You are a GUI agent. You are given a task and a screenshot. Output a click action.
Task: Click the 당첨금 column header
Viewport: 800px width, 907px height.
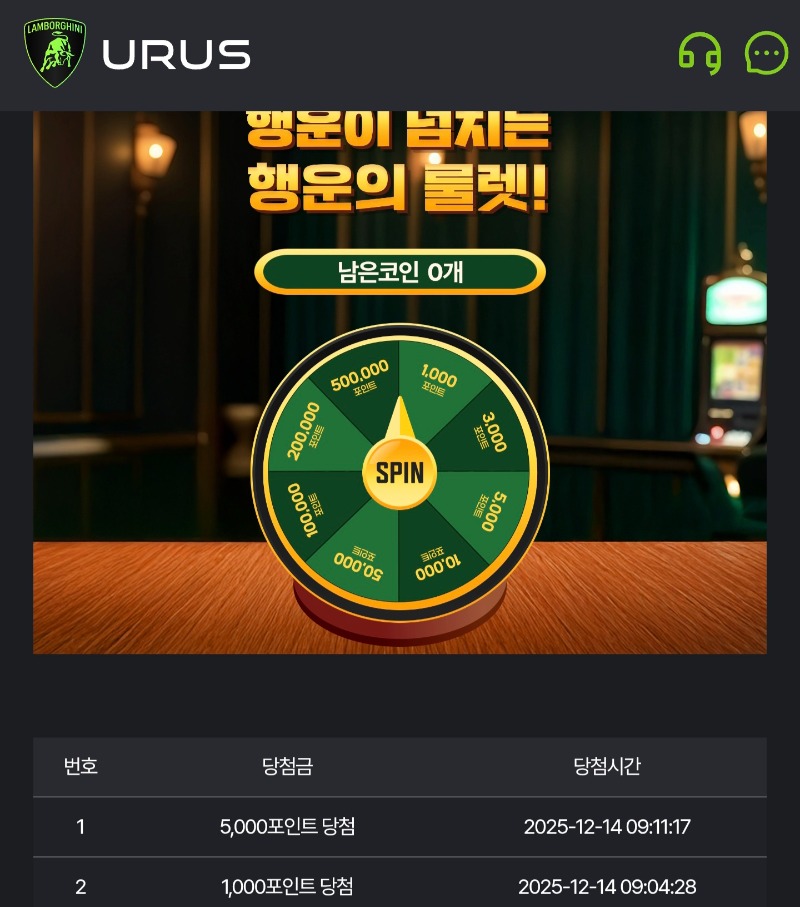point(287,766)
